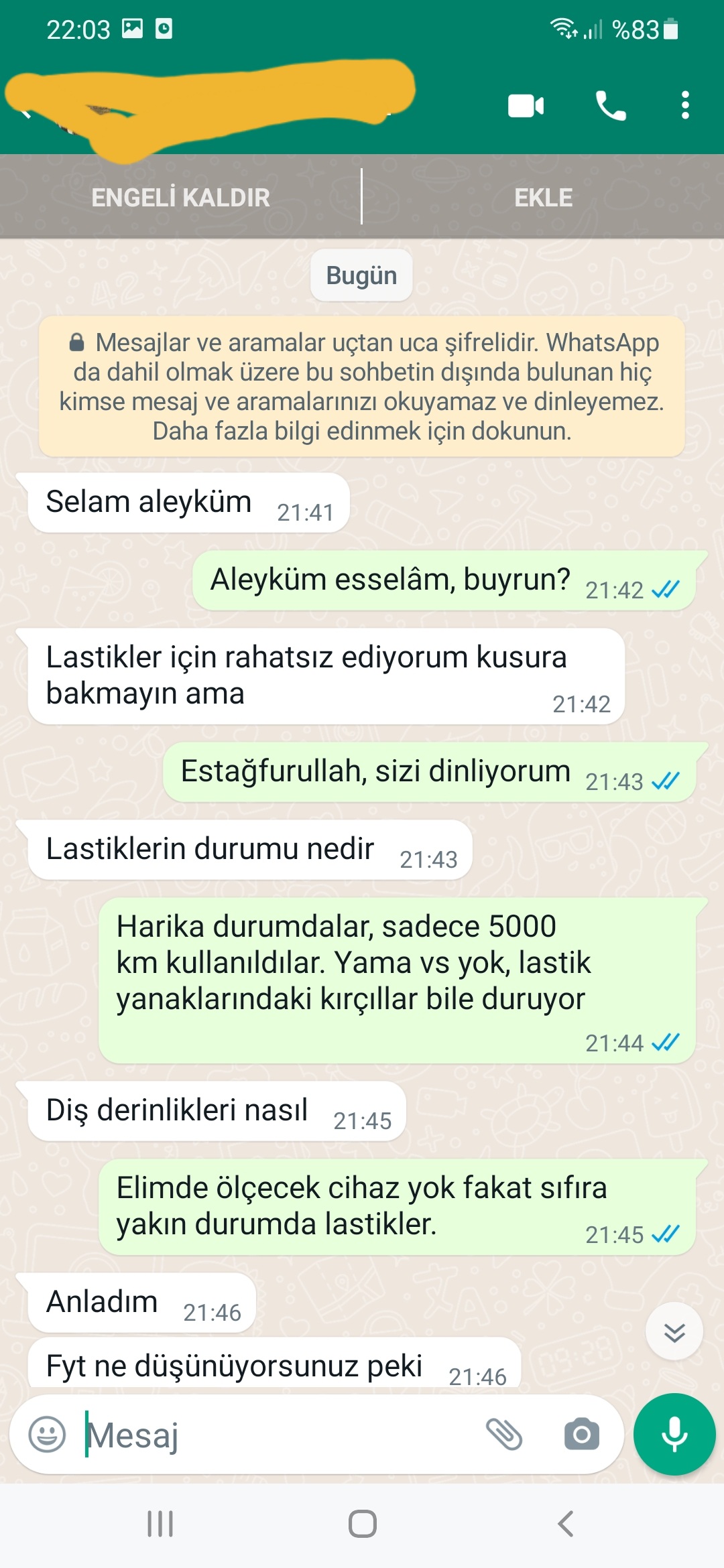The height and width of the screenshot is (1568, 724).
Task: Focus the Mesaj input field
Action: pos(282,1435)
